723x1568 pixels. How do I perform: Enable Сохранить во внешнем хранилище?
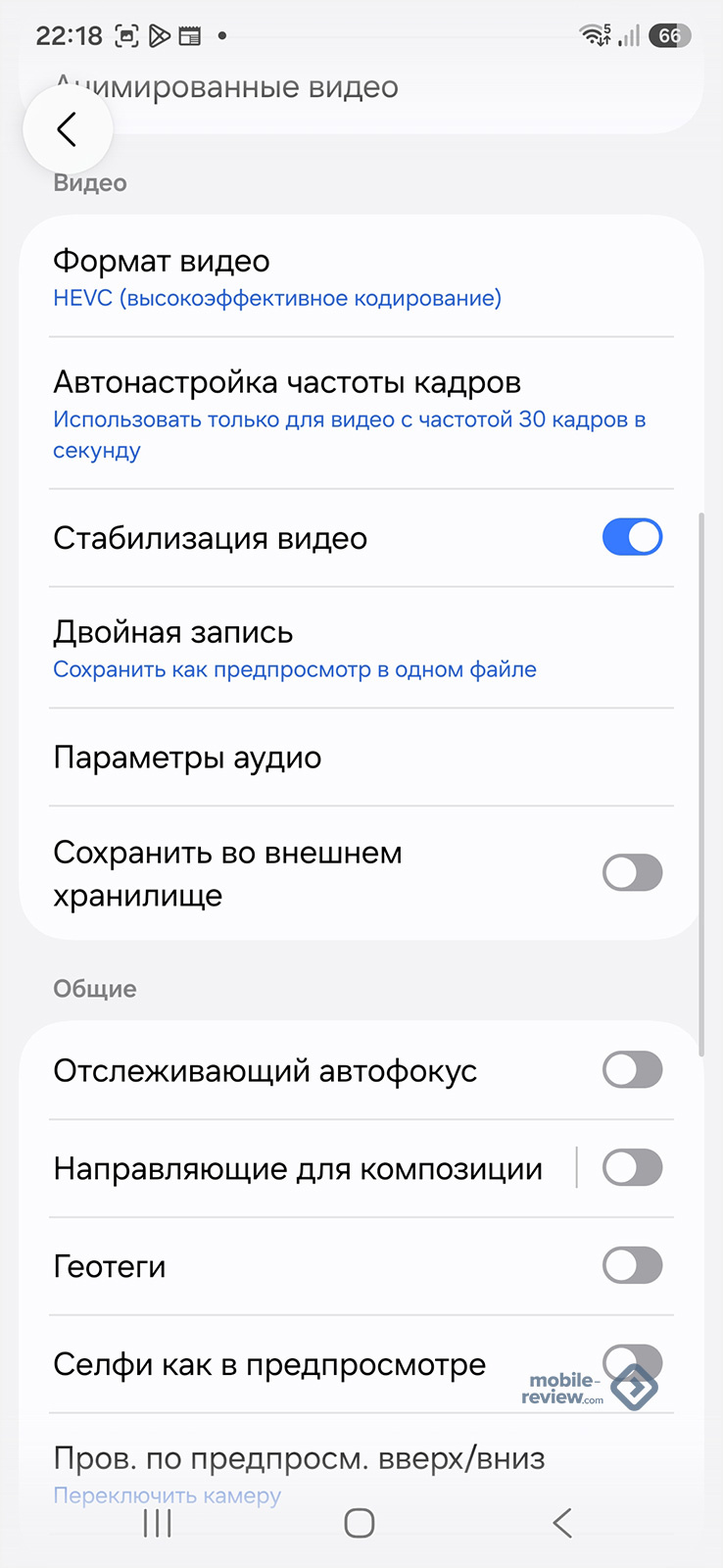click(x=632, y=873)
